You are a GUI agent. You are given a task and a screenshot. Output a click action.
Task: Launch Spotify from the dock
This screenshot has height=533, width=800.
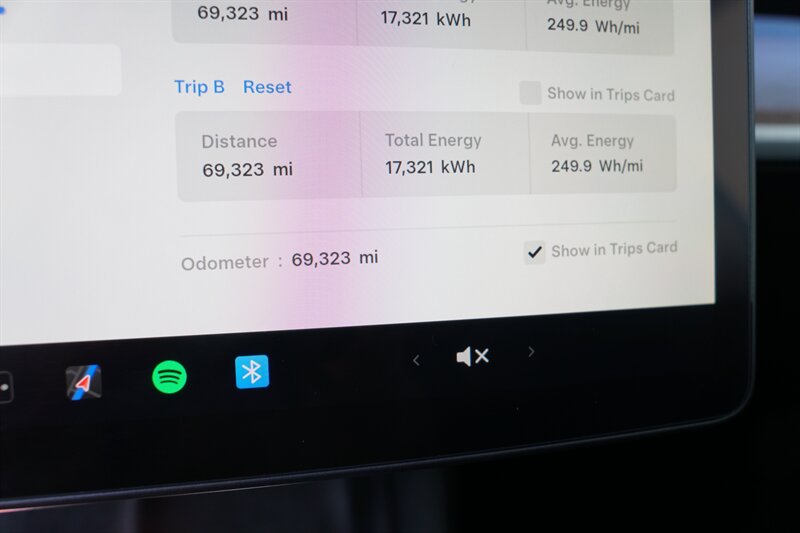pos(169,376)
